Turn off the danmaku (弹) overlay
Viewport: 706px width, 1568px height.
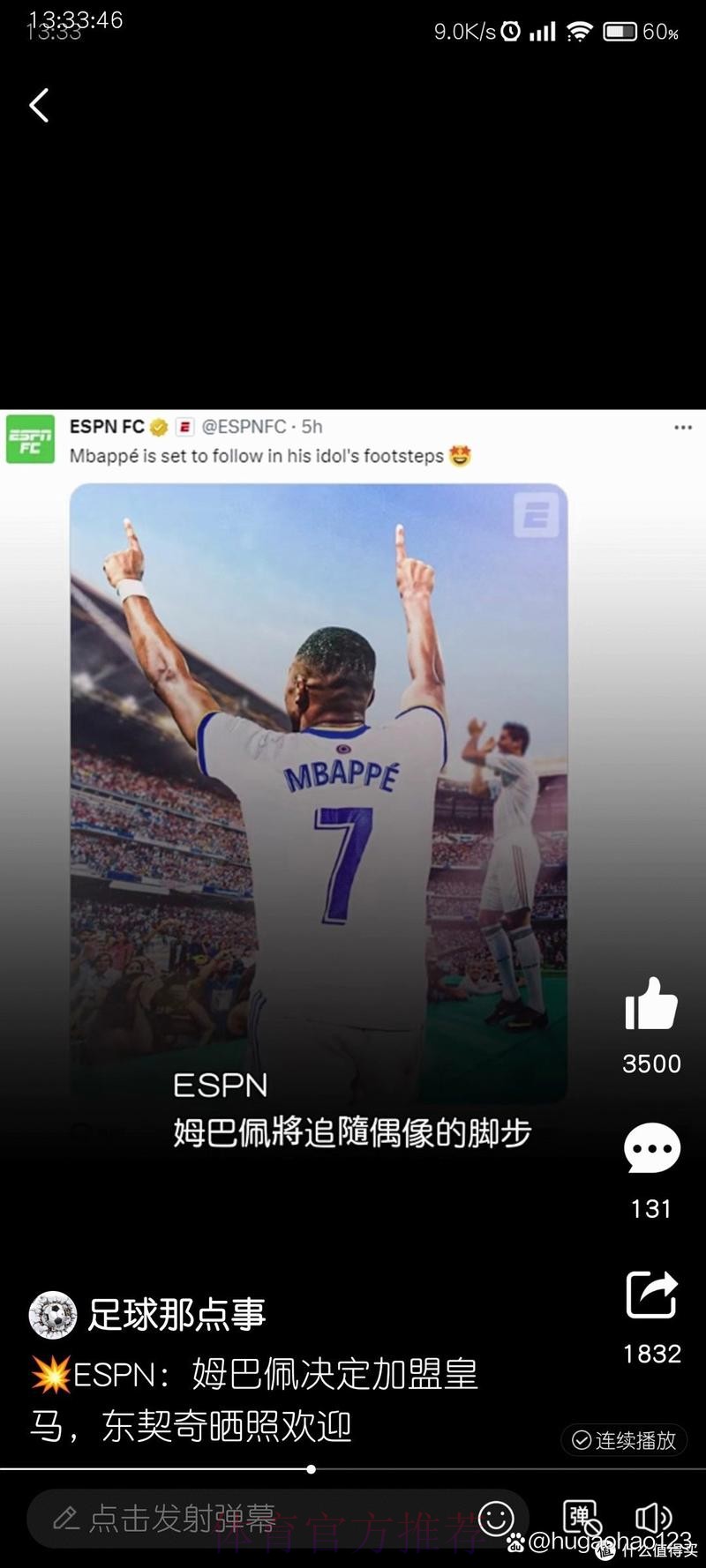point(581,1518)
